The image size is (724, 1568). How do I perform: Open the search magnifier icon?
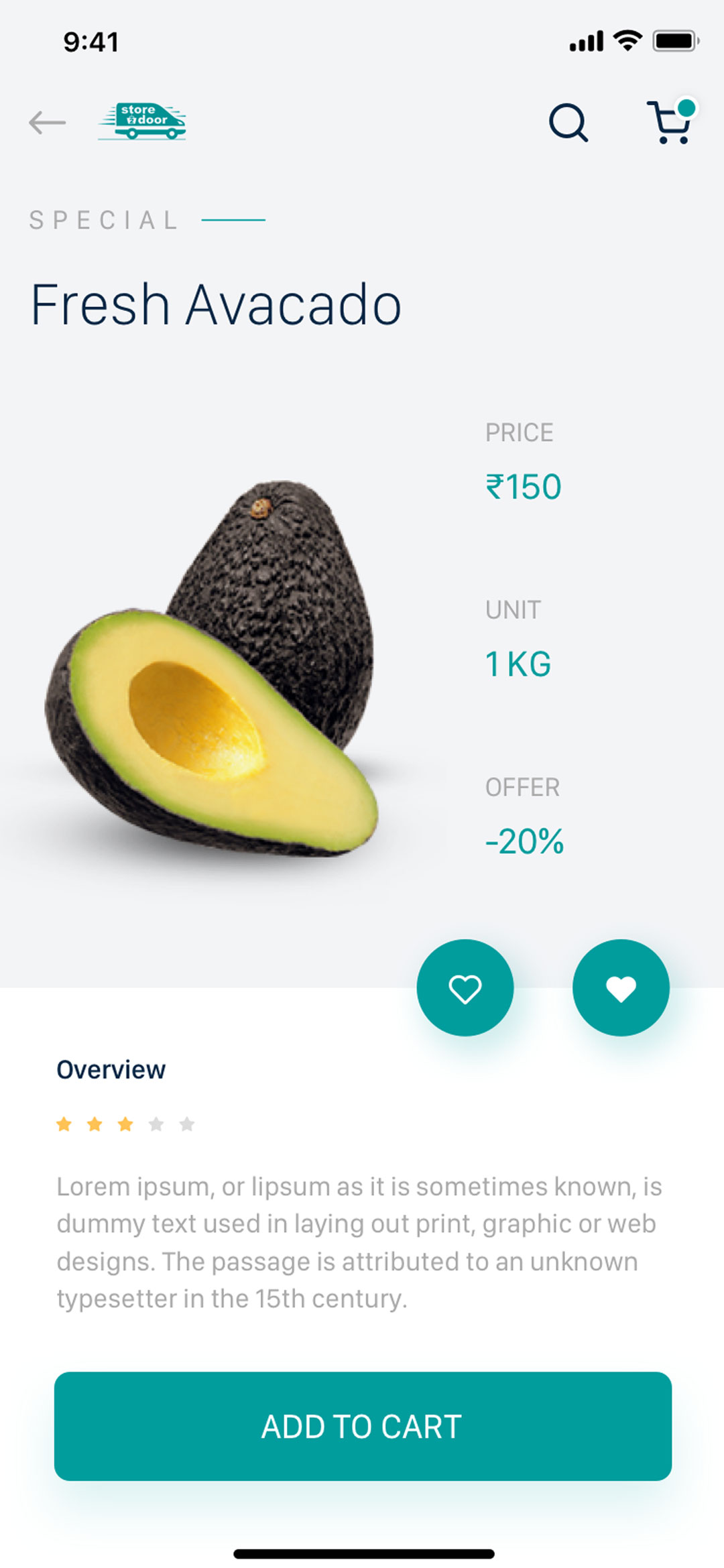click(x=568, y=123)
